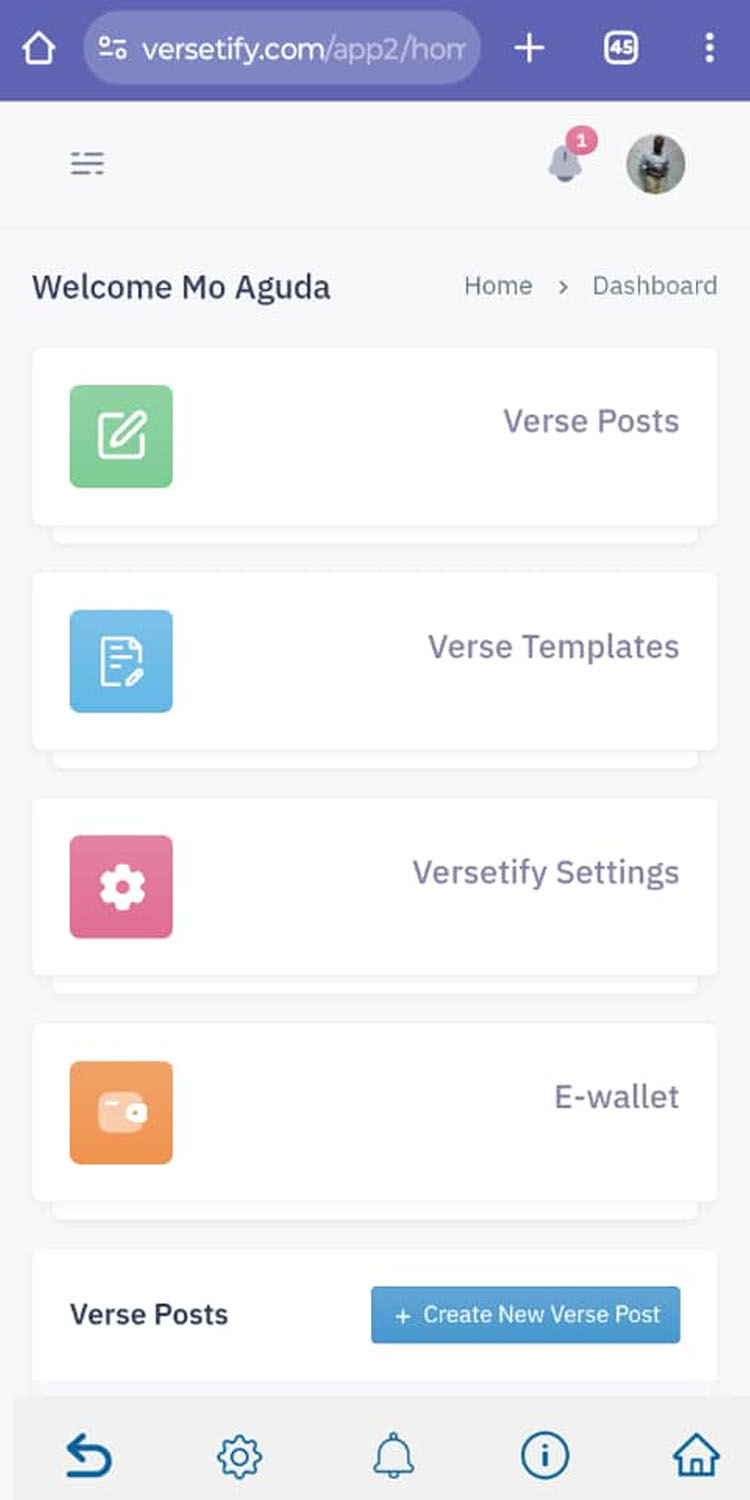This screenshot has height=1500, width=750.
Task: Go to home icon in bottom bar
Action: click(x=696, y=1455)
